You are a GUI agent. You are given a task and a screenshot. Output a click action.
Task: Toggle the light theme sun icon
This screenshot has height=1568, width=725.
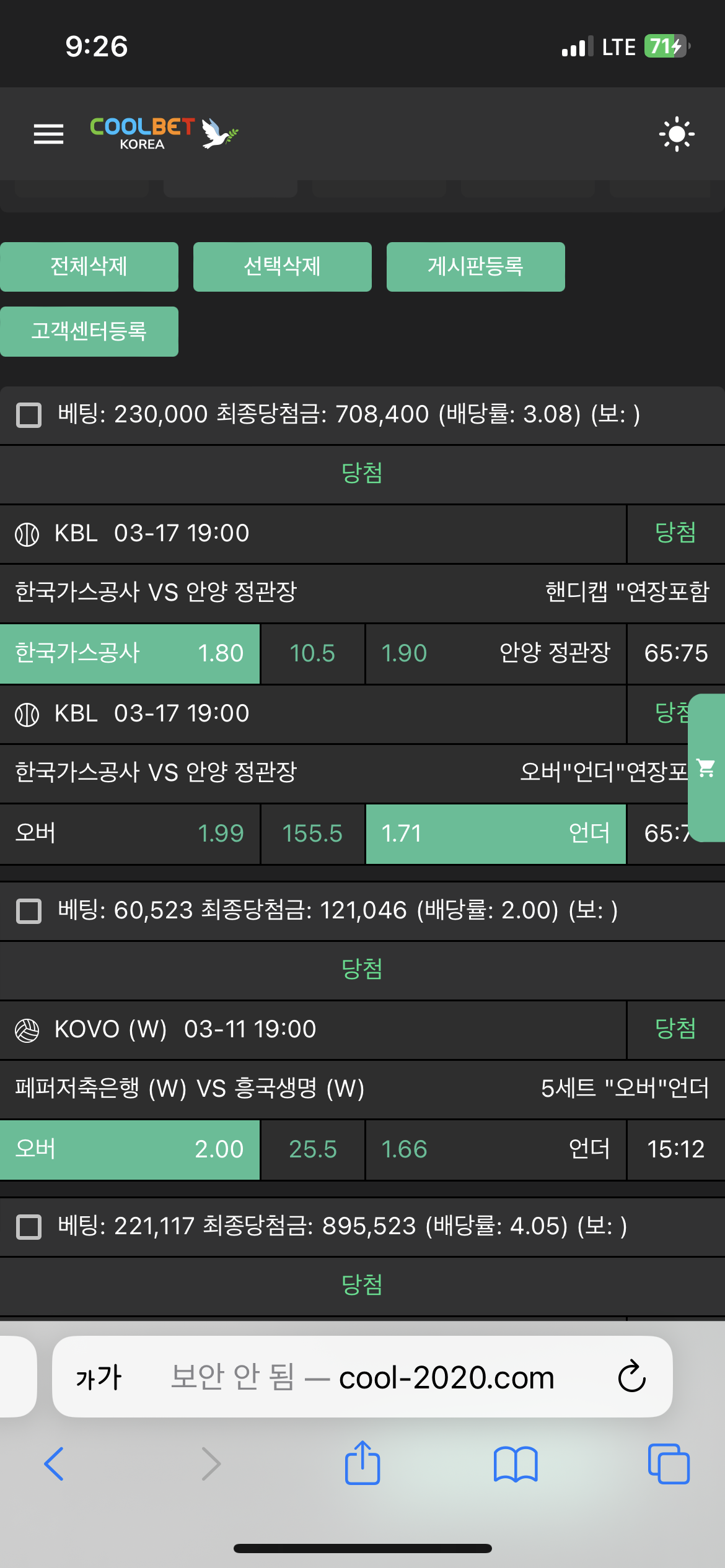(676, 134)
